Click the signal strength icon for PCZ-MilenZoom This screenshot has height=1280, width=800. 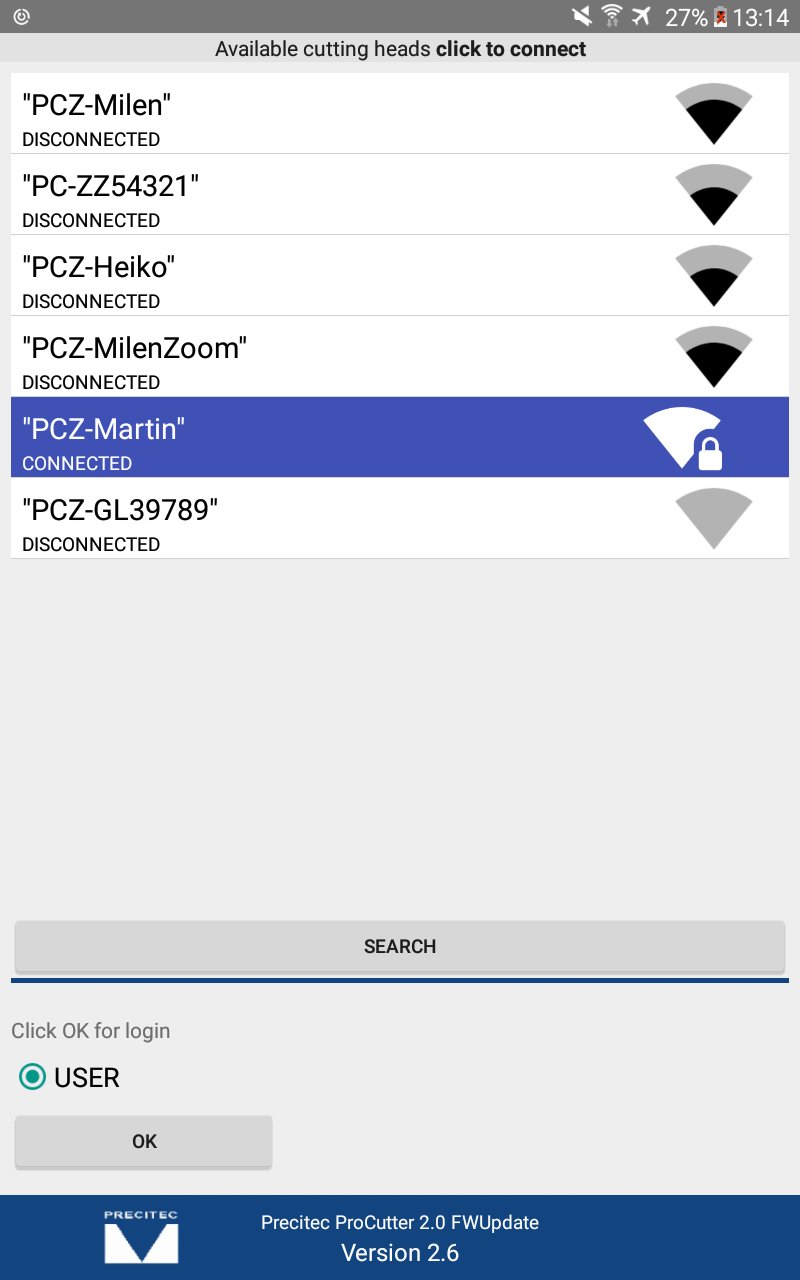point(714,356)
